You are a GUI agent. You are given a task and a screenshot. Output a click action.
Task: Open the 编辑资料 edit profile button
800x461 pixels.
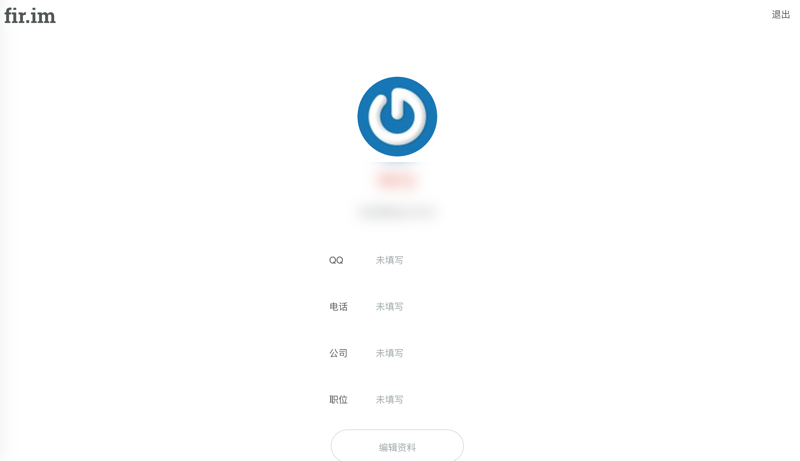[x=397, y=446]
